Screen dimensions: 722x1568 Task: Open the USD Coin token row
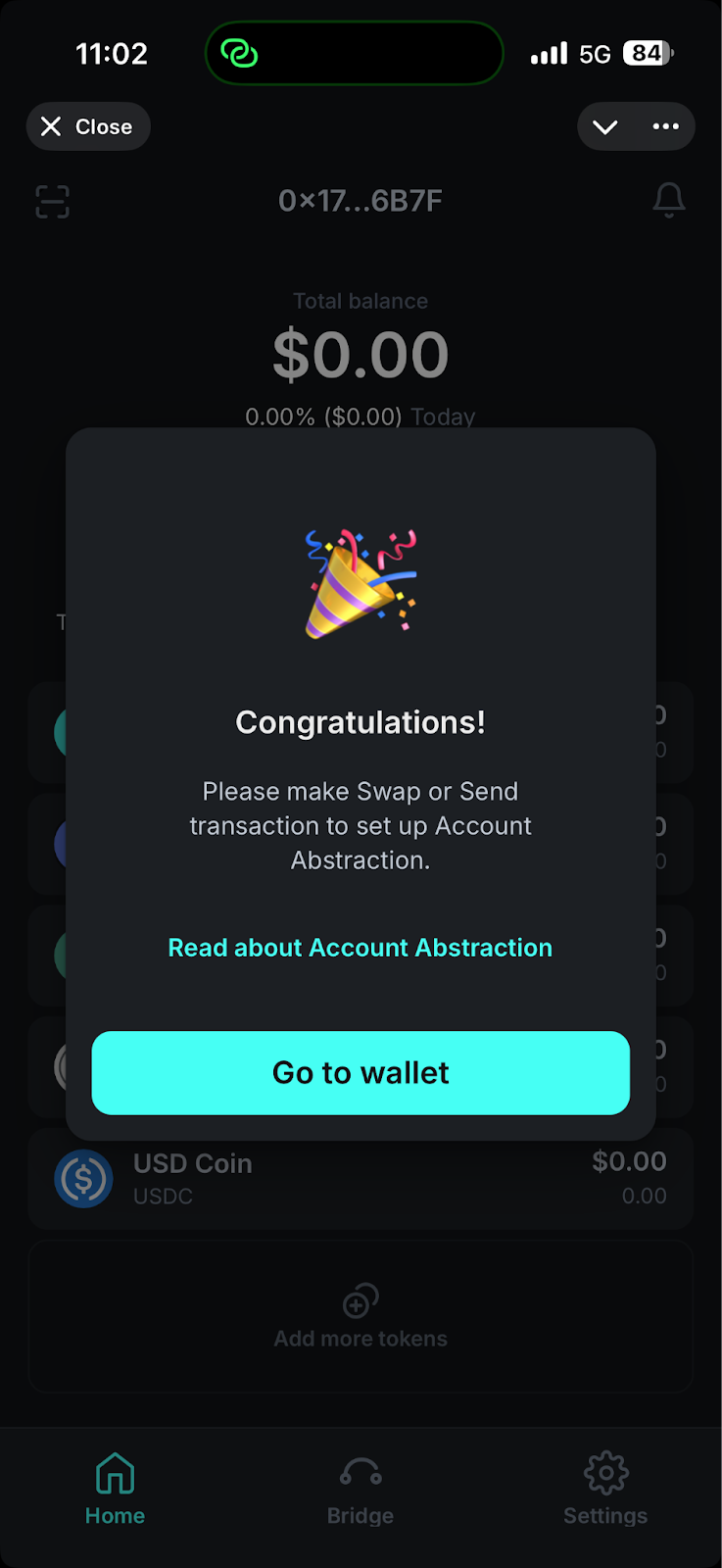361,1179
